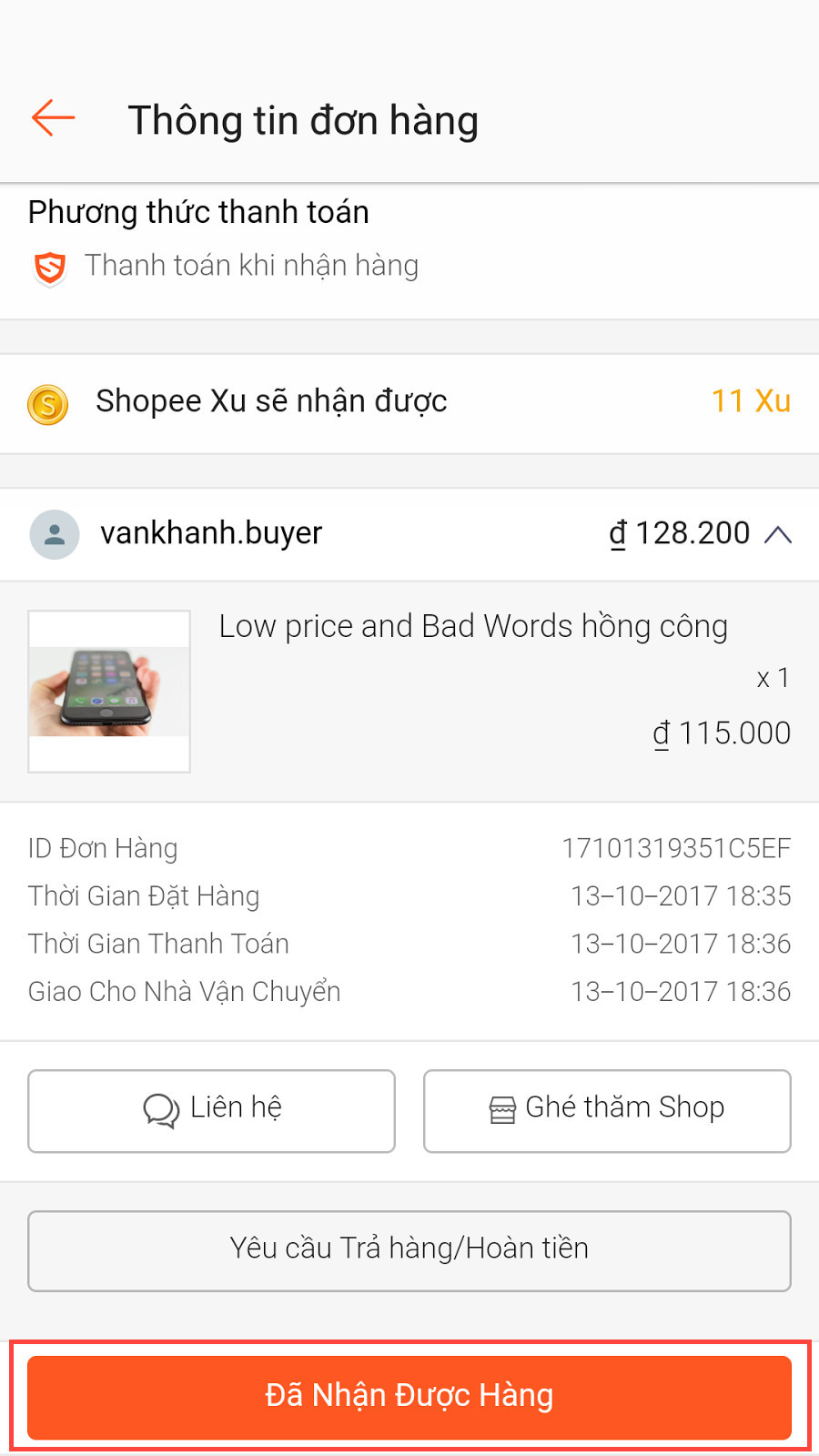
Task: Click the ID Đơn Hàng value 17101319351C5EF
Action: (x=677, y=848)
